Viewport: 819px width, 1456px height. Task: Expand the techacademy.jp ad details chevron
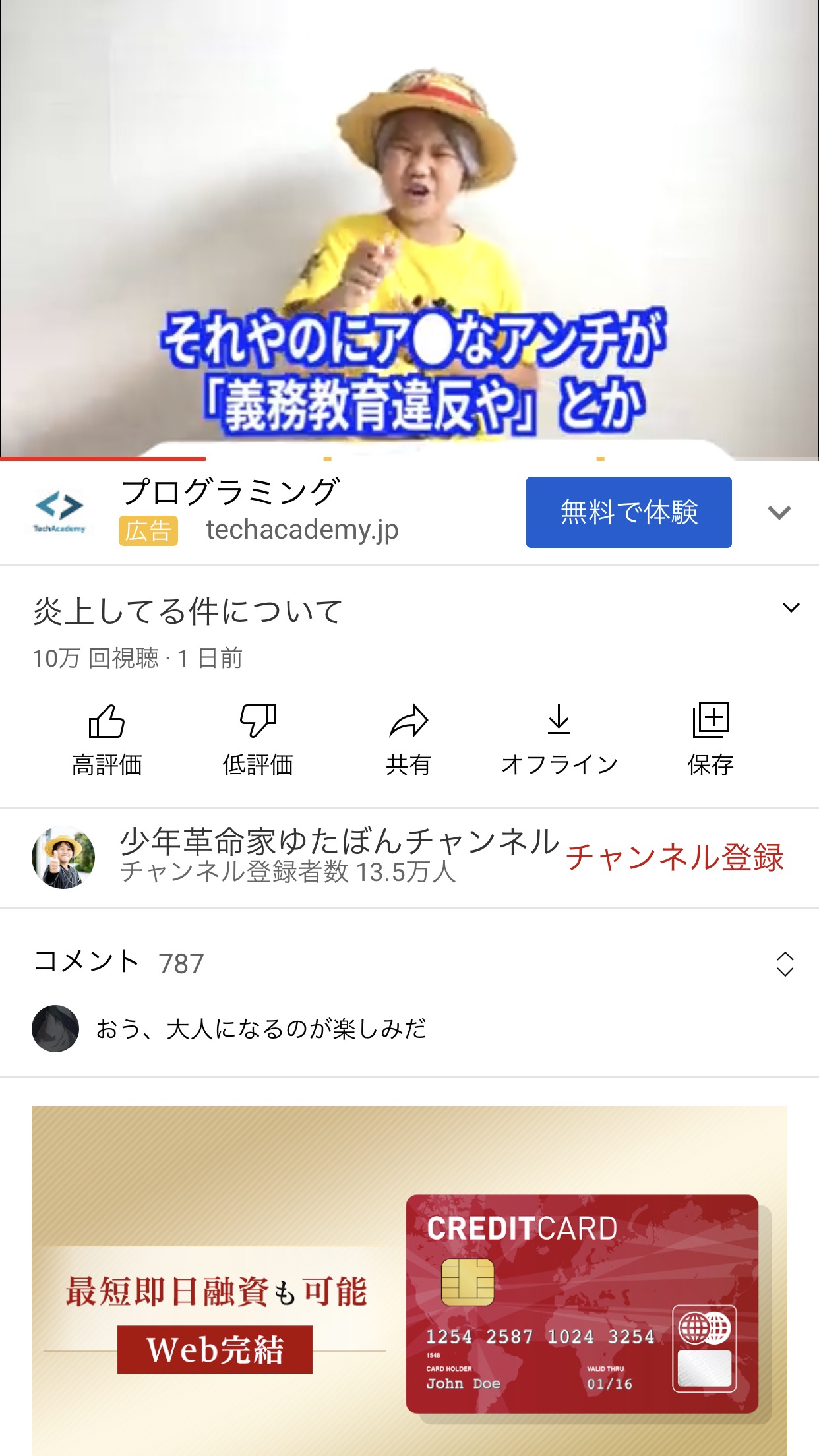[779, 512]
